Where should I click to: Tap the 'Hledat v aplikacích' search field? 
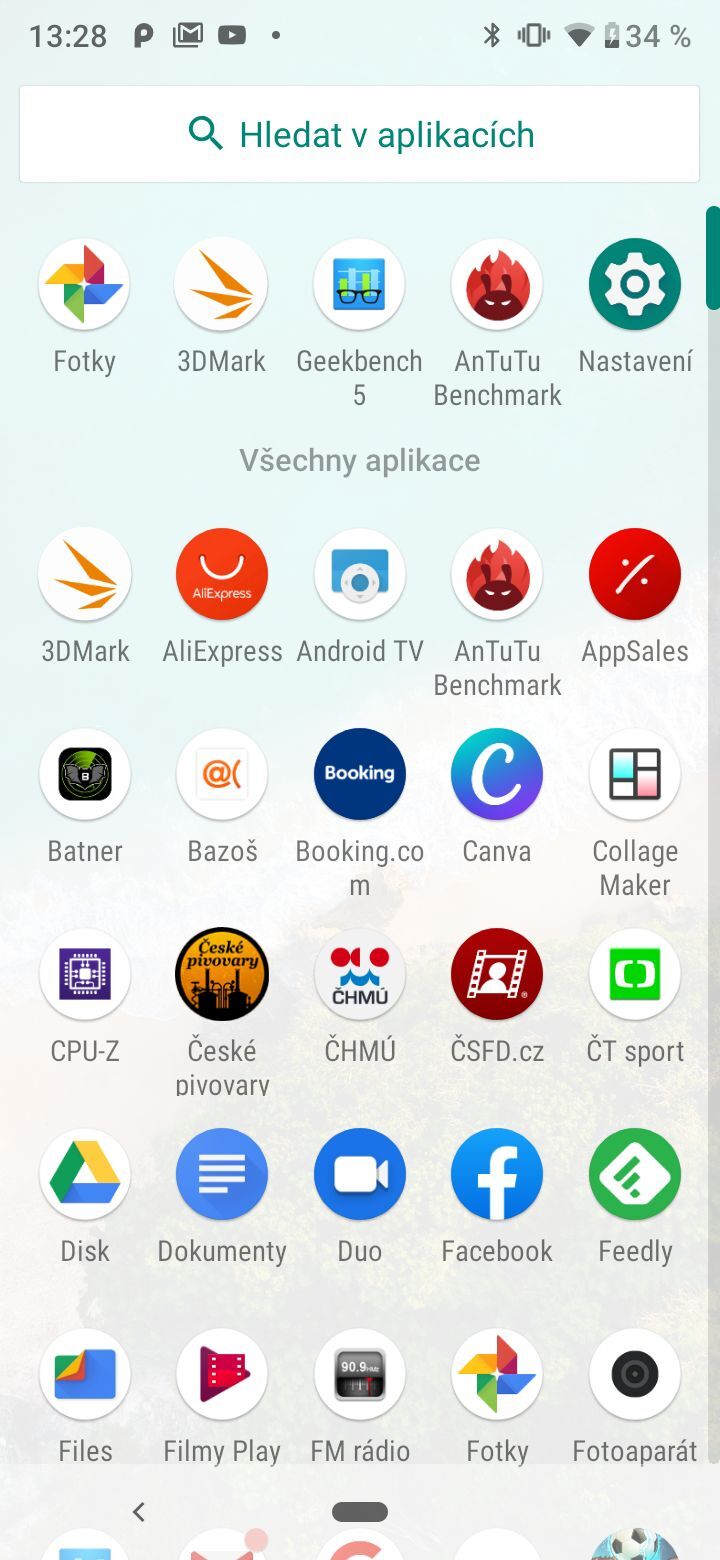point(359,133)
